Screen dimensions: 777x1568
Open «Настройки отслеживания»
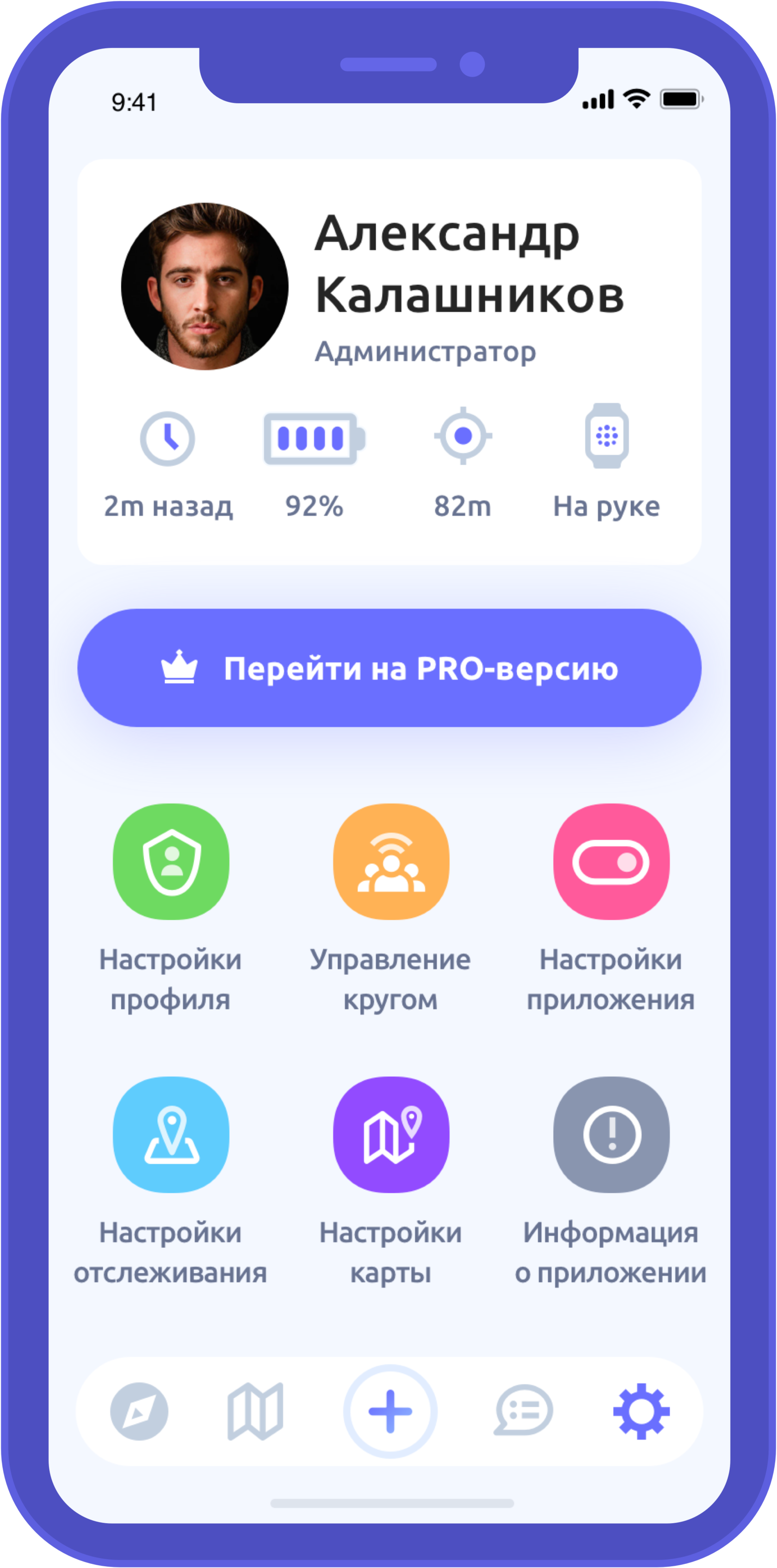171,1134
